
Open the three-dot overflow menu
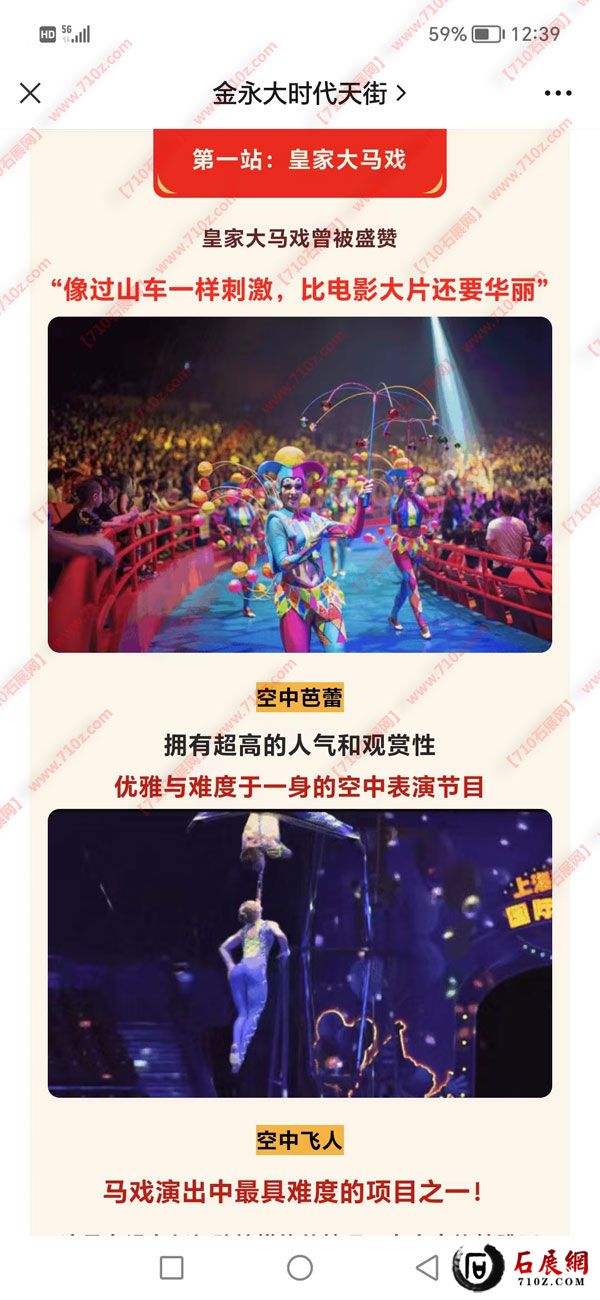pyautogui.click(x=558, y=93)
